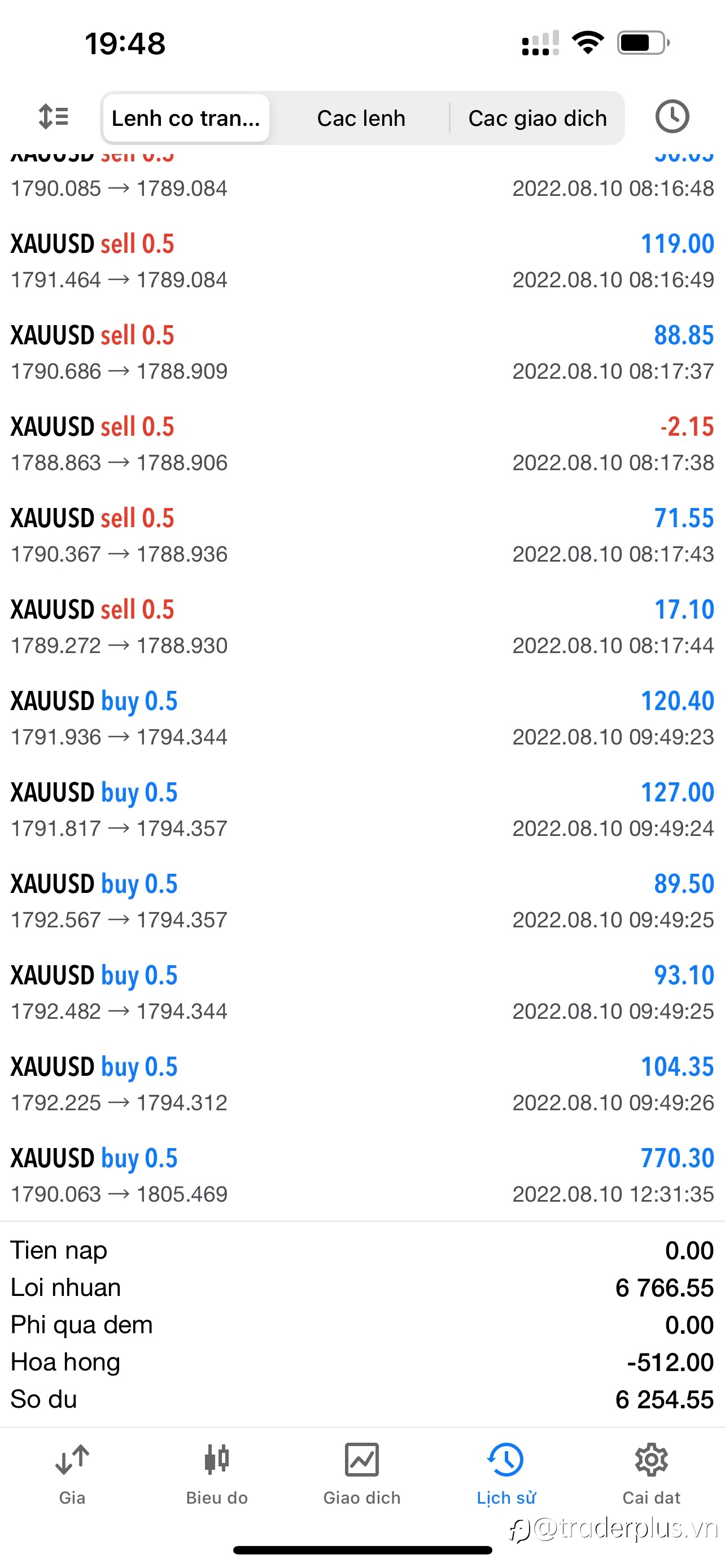Viewport: 725px width, 1568px height.
Task: Expand the buy trade with profit 104.35
Action: 362,1084
